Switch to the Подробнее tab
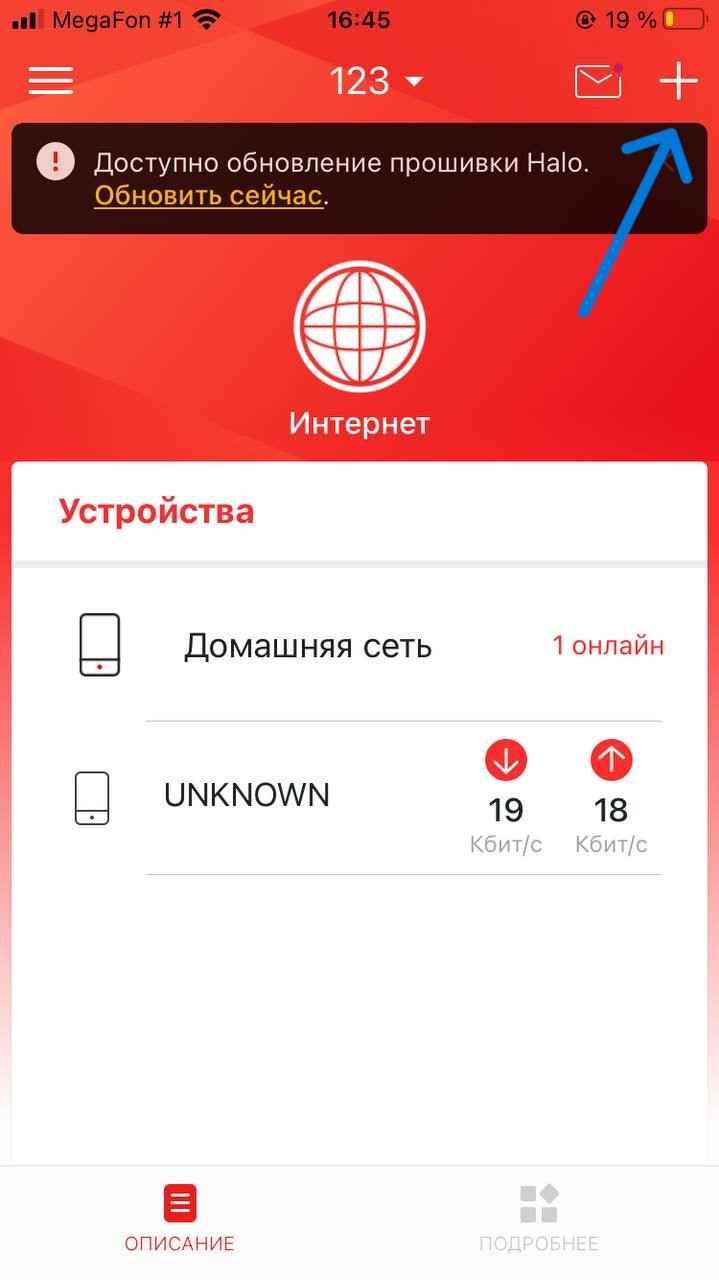This screenshot has width=719, height=1280. click(538, 1218)
